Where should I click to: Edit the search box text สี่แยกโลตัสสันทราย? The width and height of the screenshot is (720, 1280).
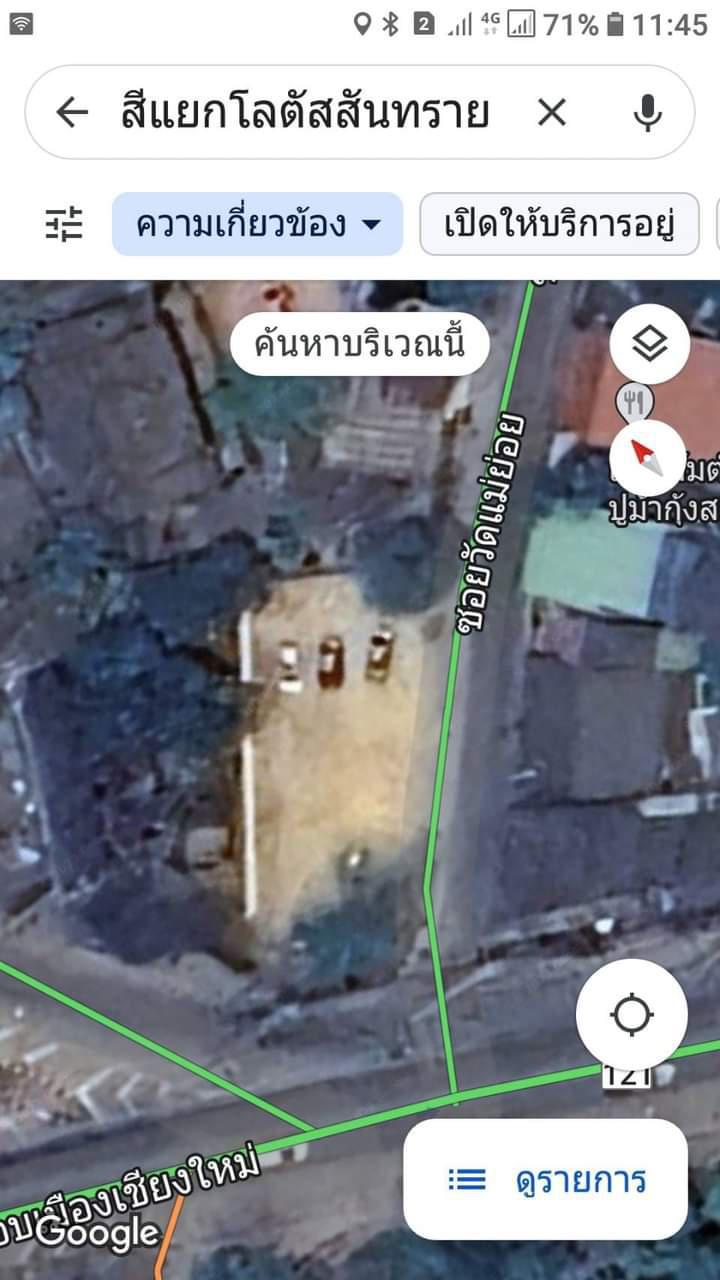pyautogui.click(x=305, y=113)
